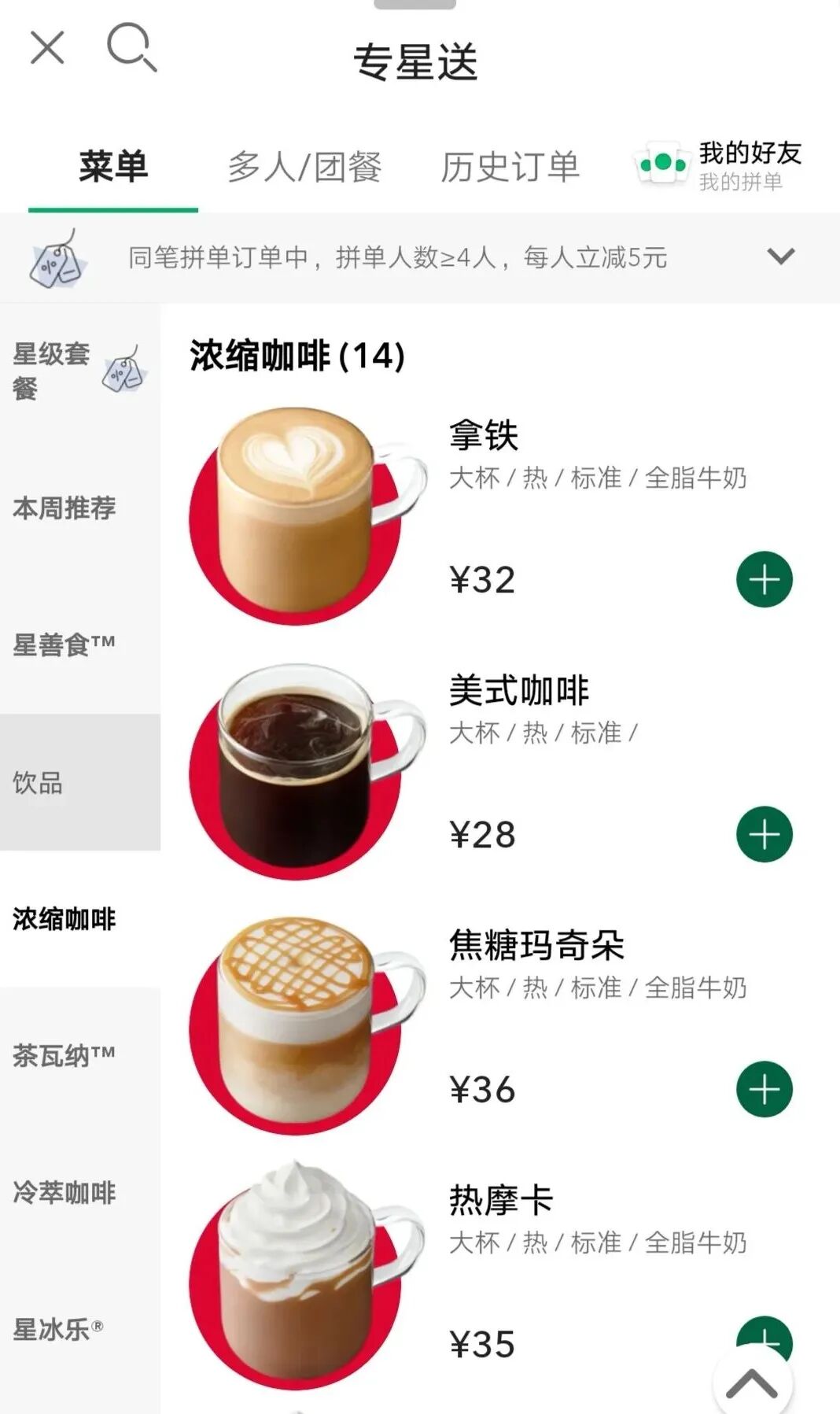Open 我的好友 group order
Viewport: 840px width, 1414px height.
click(720, 165)
